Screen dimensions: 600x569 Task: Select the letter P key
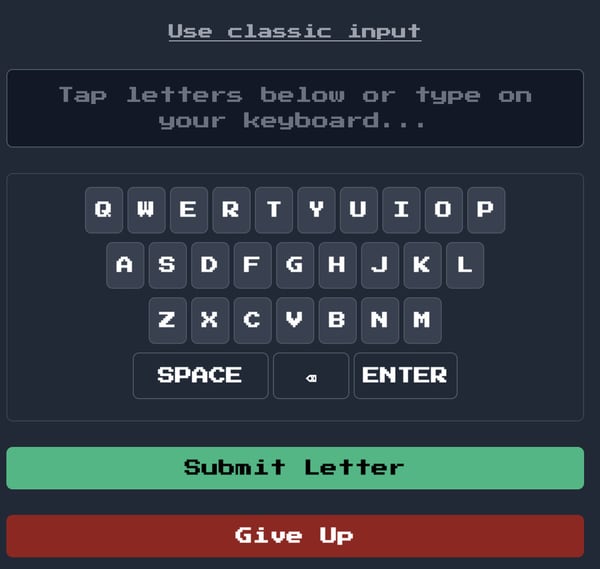coord(485,210)
